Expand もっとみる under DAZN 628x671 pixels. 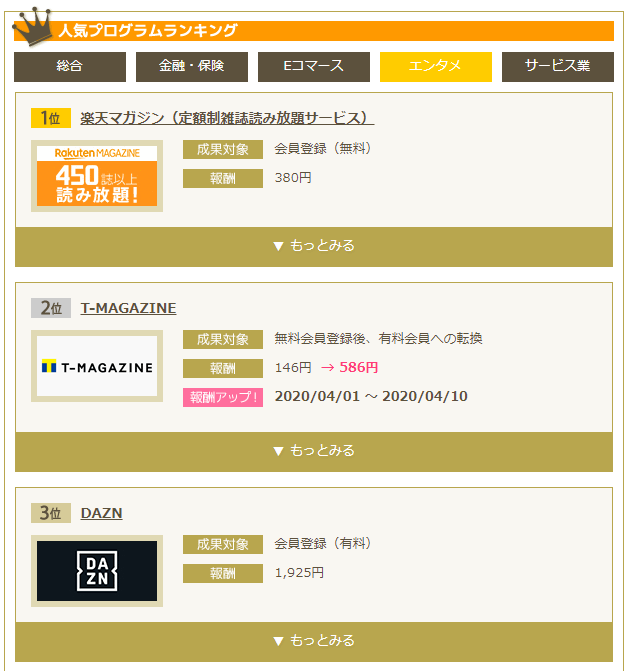tap(313, 641)
